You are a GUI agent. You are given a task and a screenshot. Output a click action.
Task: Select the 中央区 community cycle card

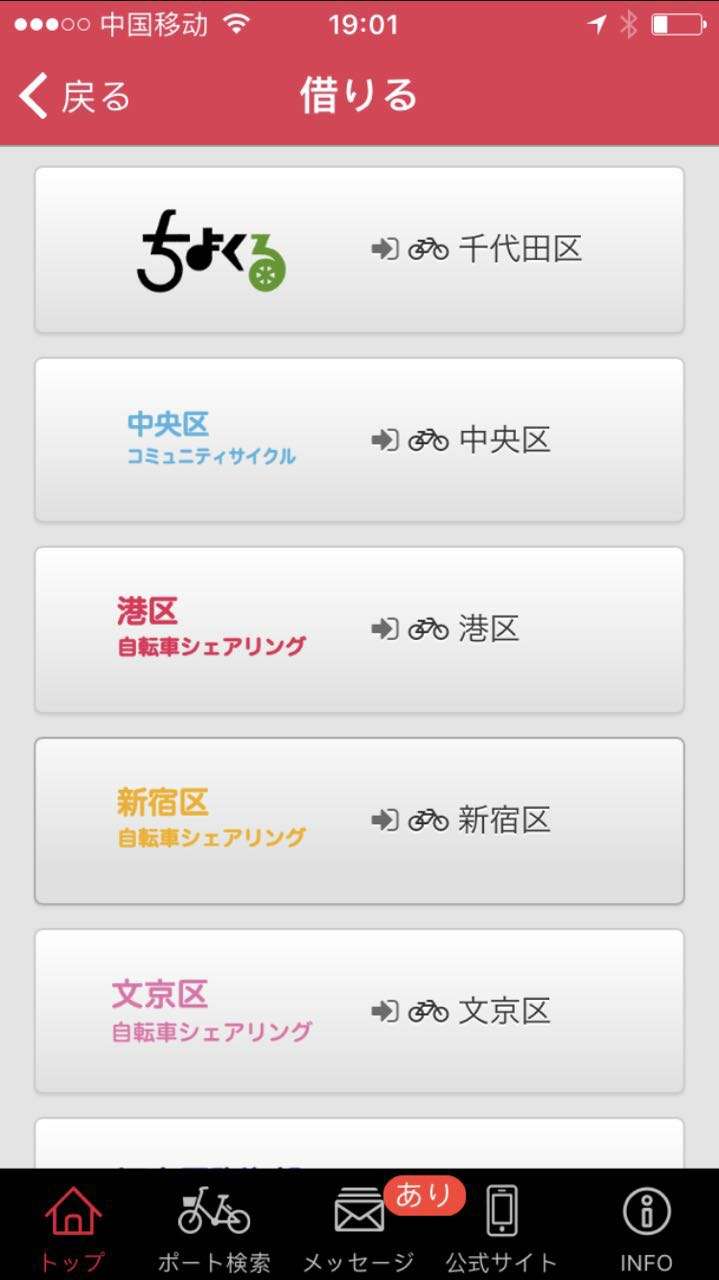pos(359,440)
